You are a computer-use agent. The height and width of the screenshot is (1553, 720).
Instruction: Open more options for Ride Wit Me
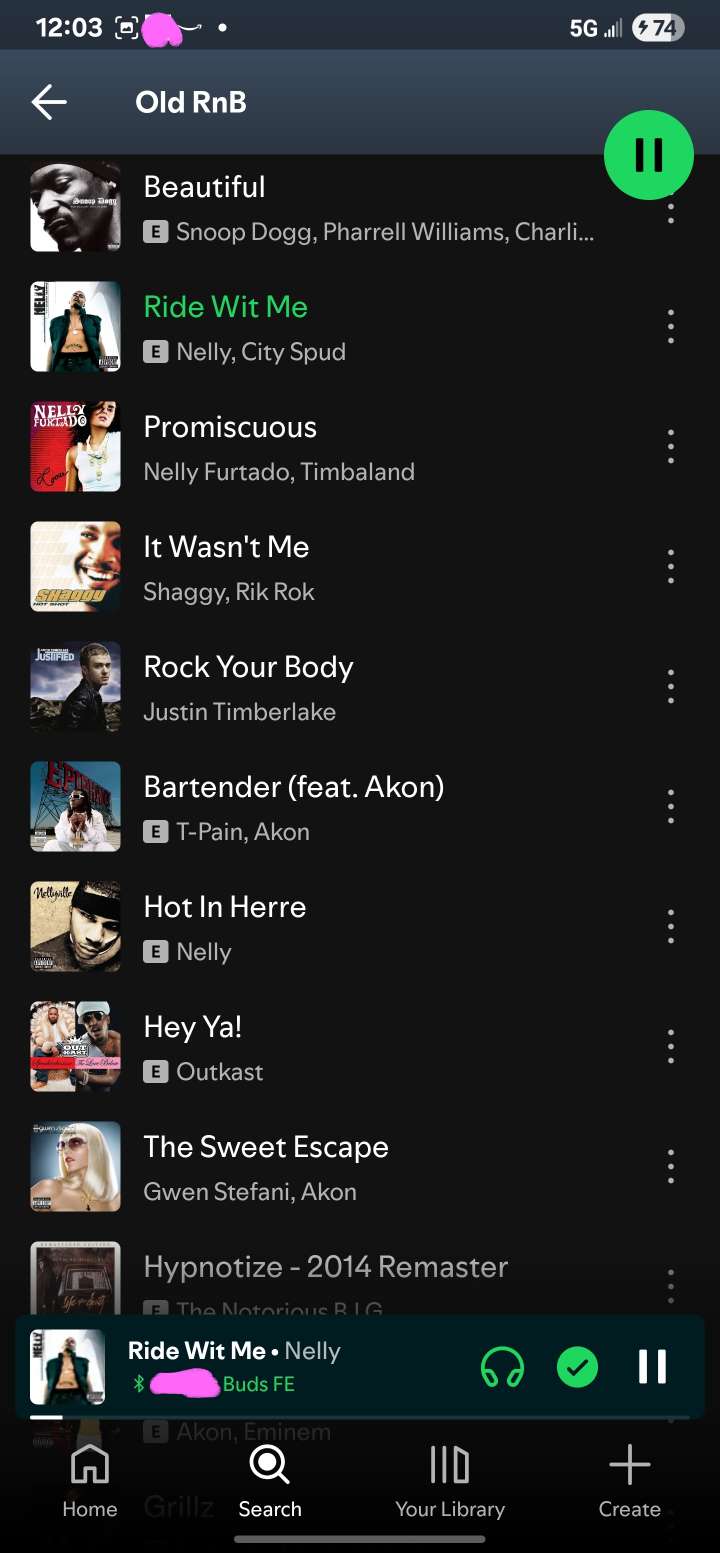pyautogui.click(x=670, y=326)
